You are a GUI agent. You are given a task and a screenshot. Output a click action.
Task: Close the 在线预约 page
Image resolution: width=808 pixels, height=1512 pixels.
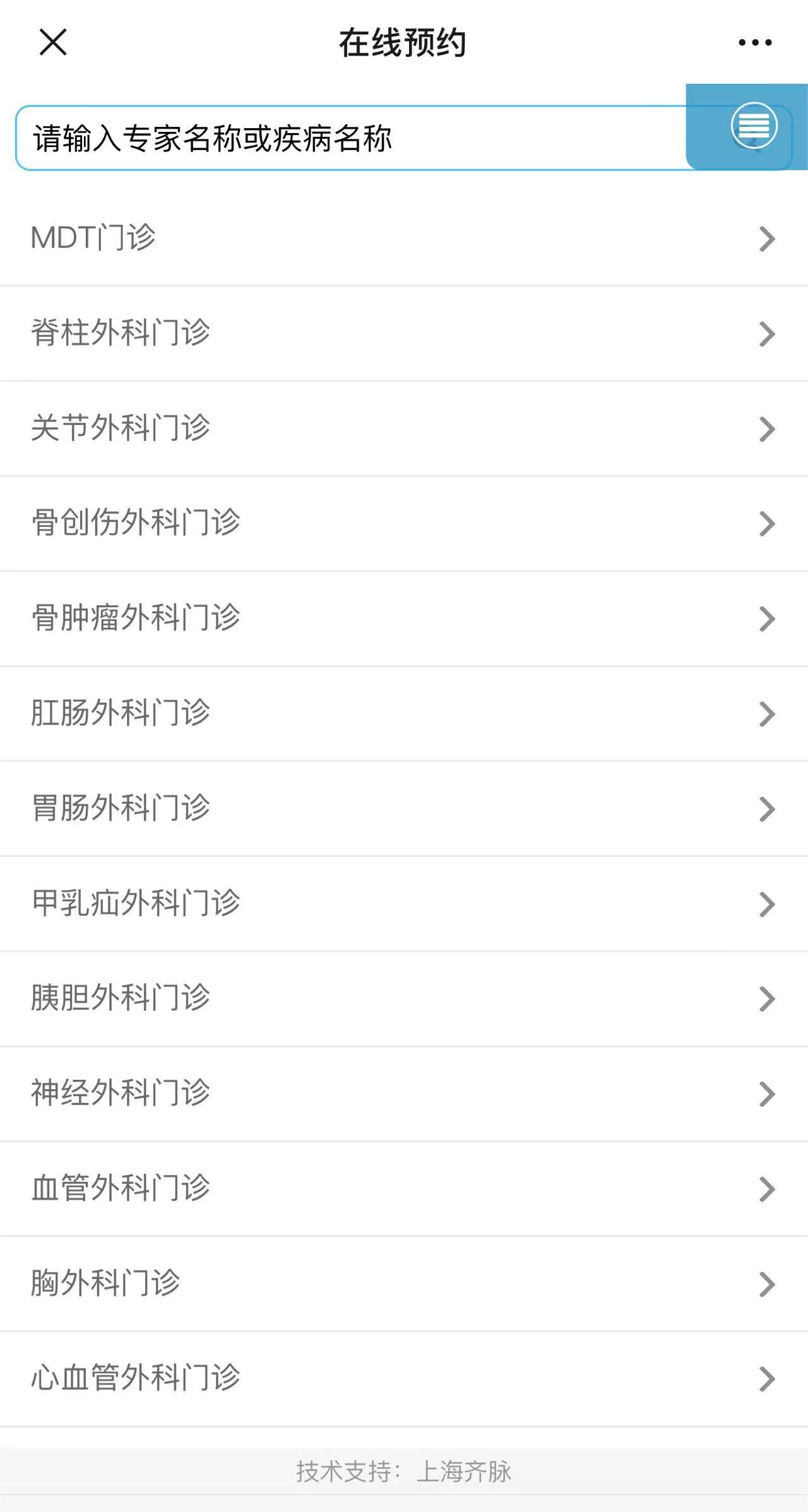pyautogui.click(x=53, y=42)
